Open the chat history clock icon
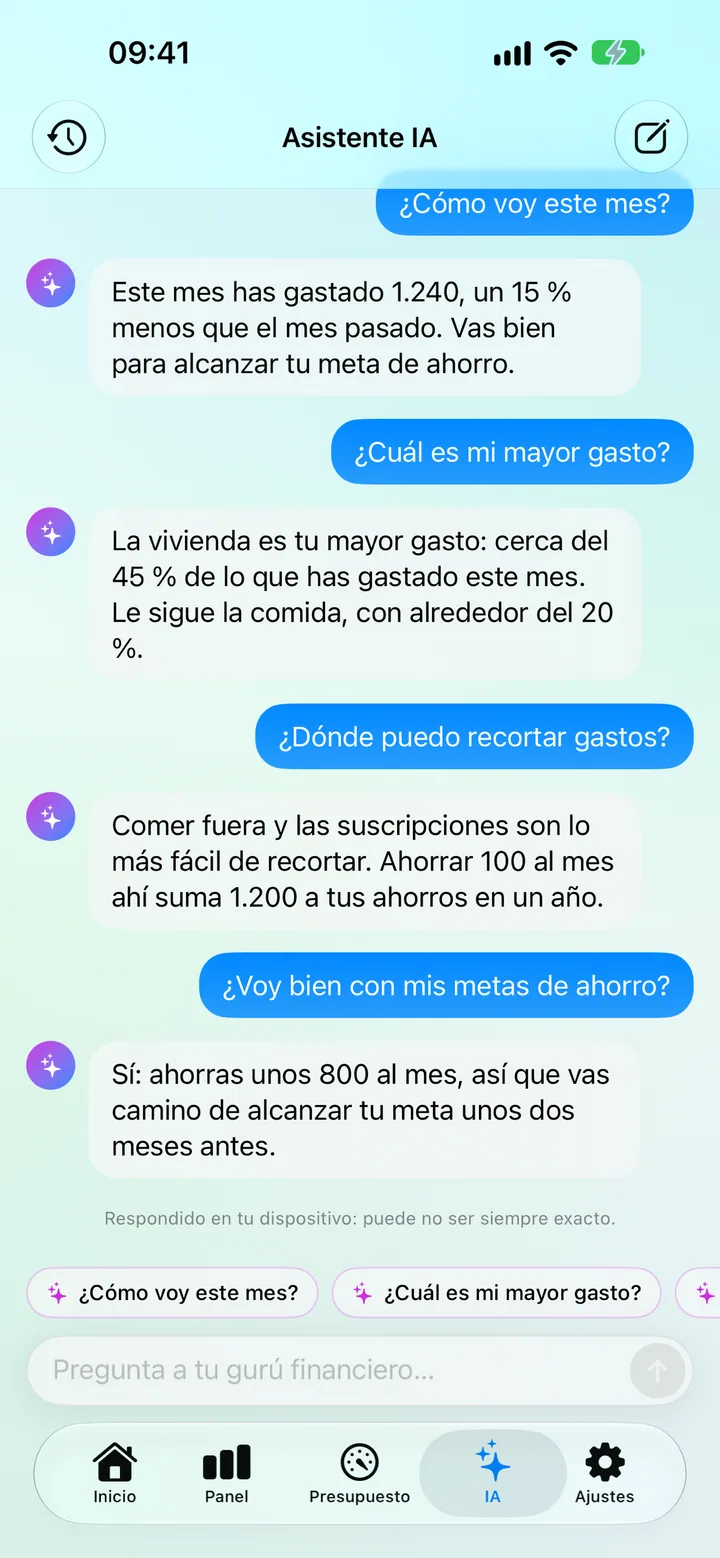The height and width of the screenshot is (1558, 720). [x=69, y=137]
